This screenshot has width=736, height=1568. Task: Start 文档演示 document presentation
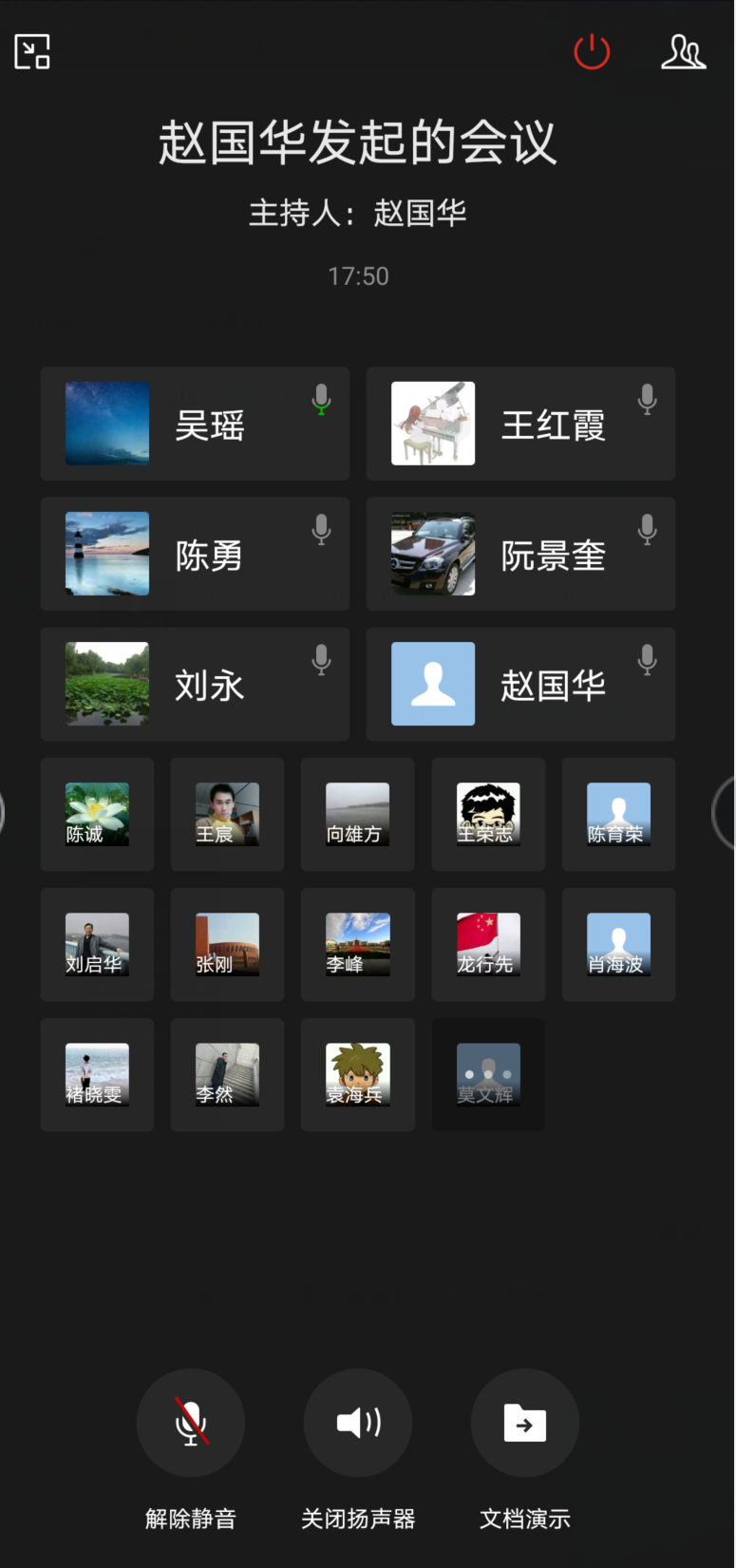525,1423
